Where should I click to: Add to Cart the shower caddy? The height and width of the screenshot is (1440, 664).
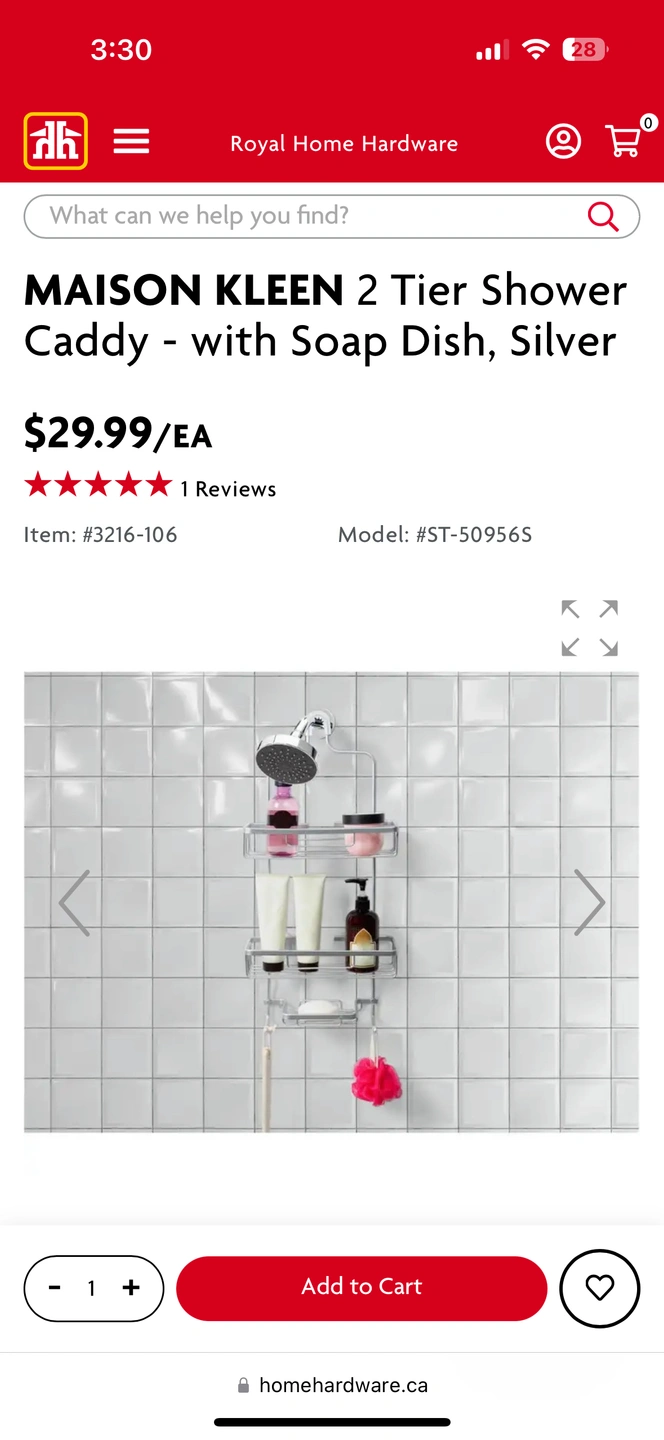pos(362,1288)
